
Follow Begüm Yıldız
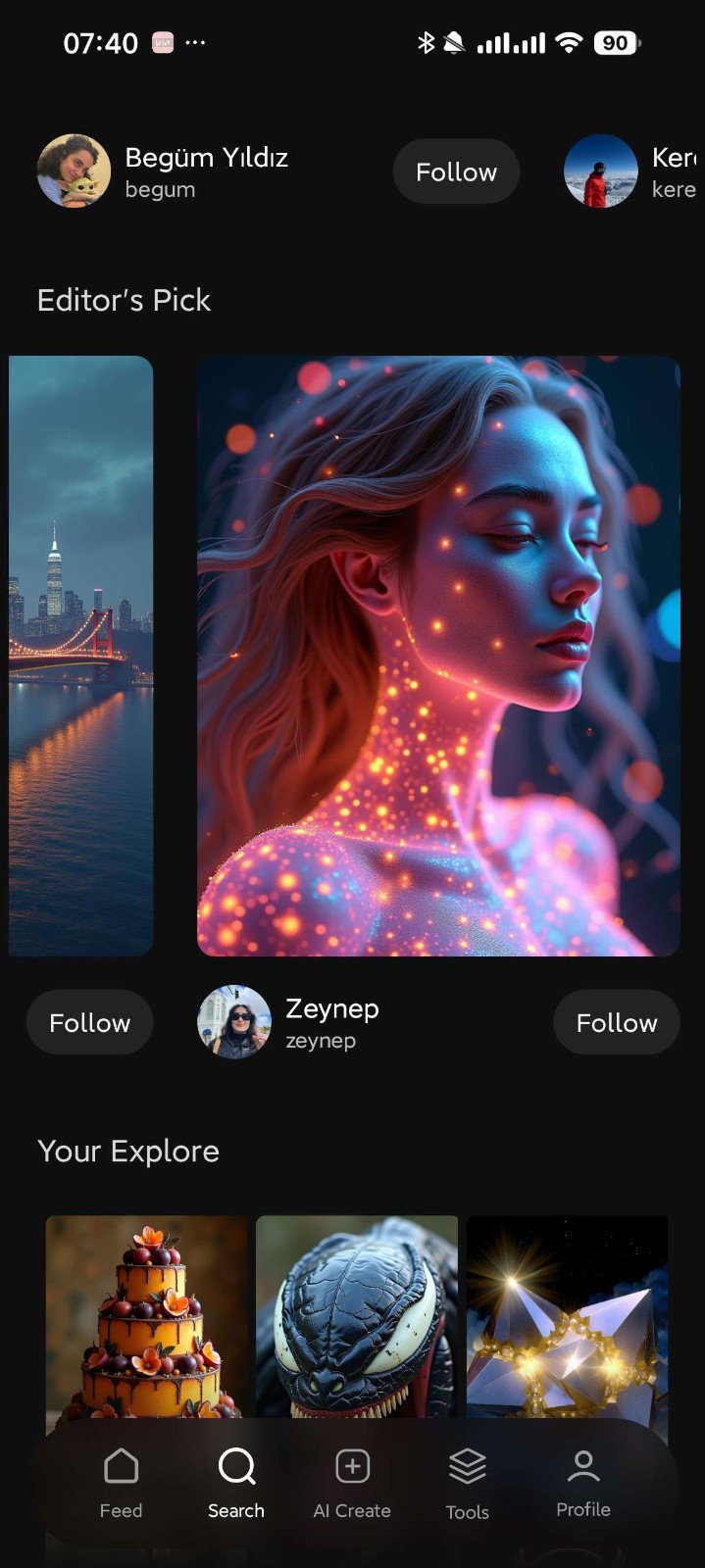(x=456, y=171)
